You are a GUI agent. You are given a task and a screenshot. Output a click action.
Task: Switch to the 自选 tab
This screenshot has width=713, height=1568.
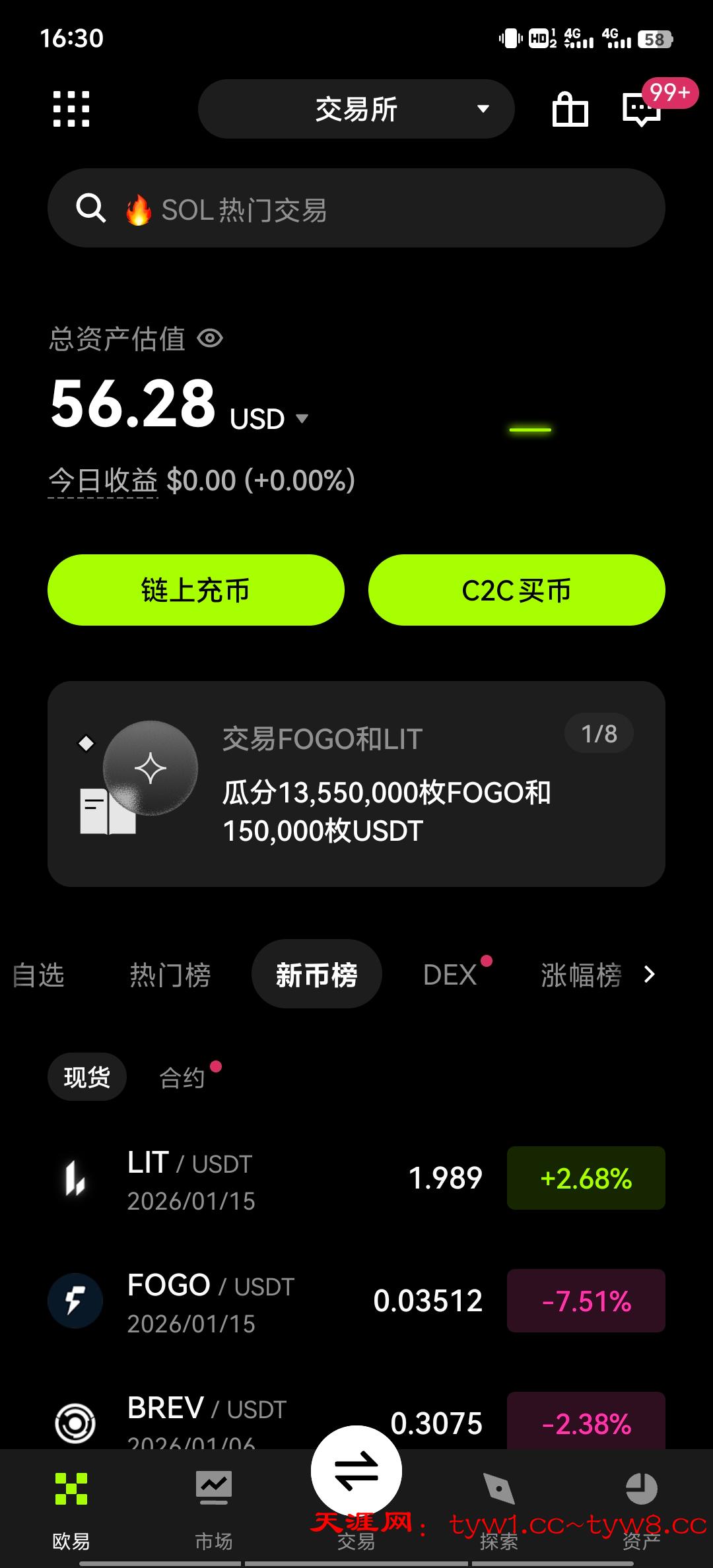(x=38, y=975)
